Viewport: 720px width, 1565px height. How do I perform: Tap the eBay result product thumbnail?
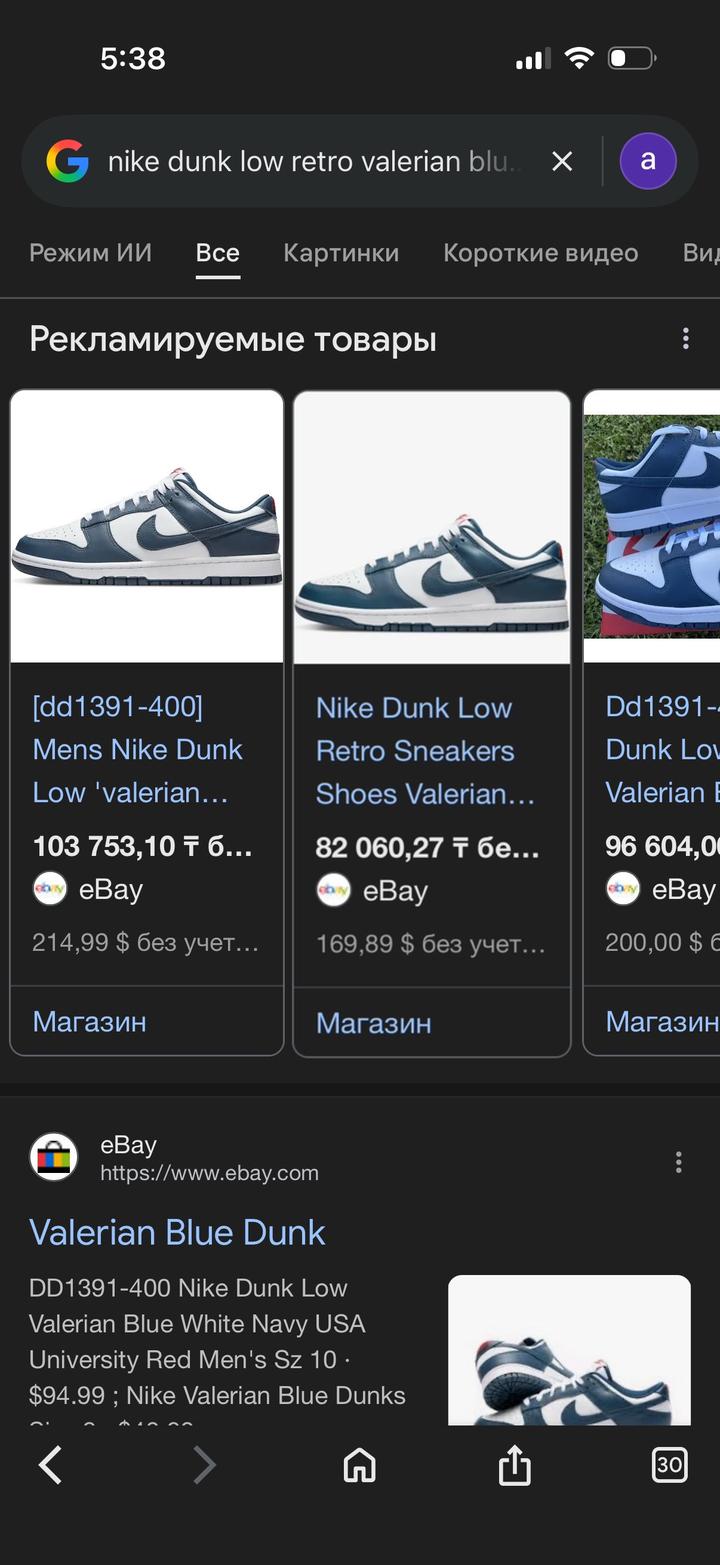568,1354
